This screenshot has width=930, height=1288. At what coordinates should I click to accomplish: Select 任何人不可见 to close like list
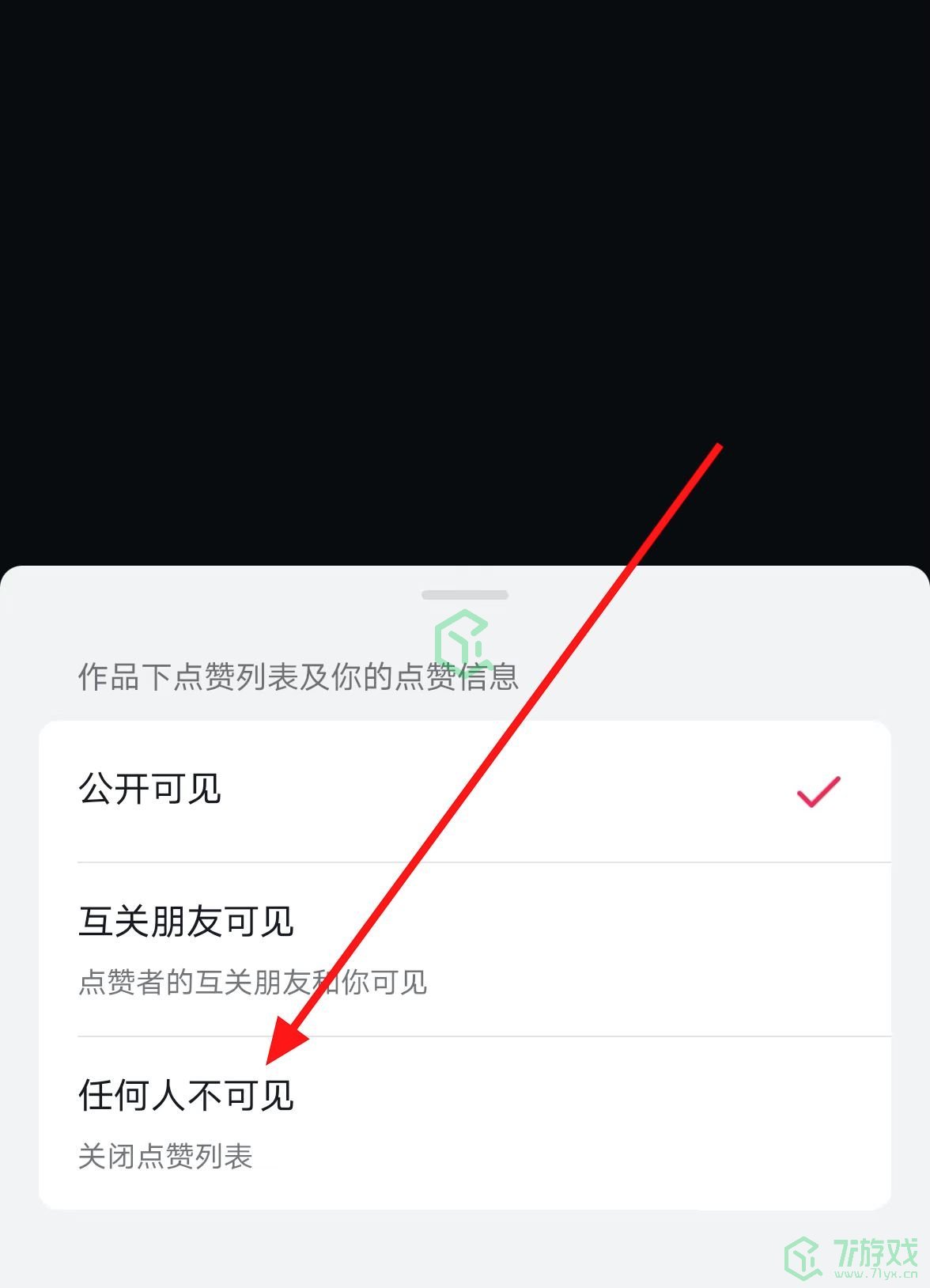point(465,1123)
